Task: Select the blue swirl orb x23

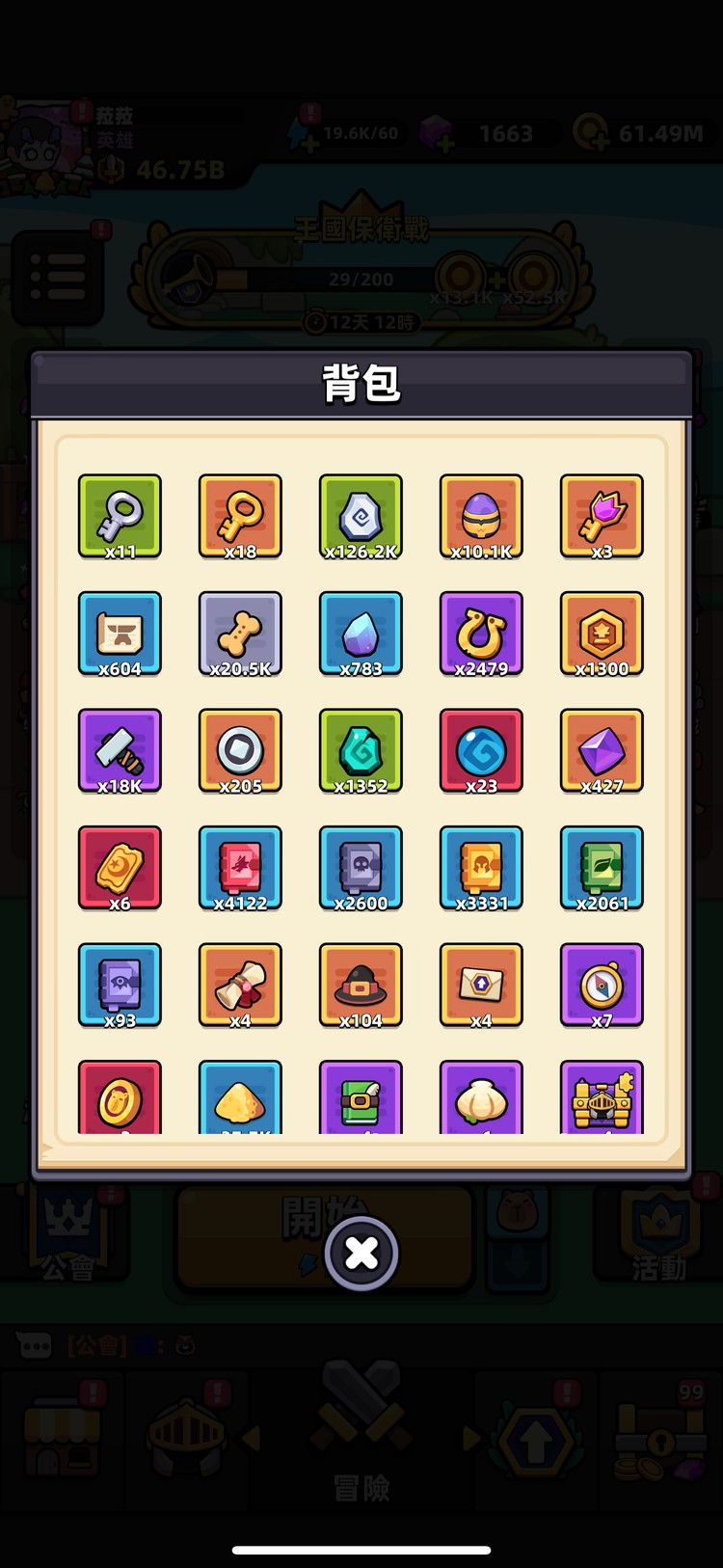Action: pos(481,750)
